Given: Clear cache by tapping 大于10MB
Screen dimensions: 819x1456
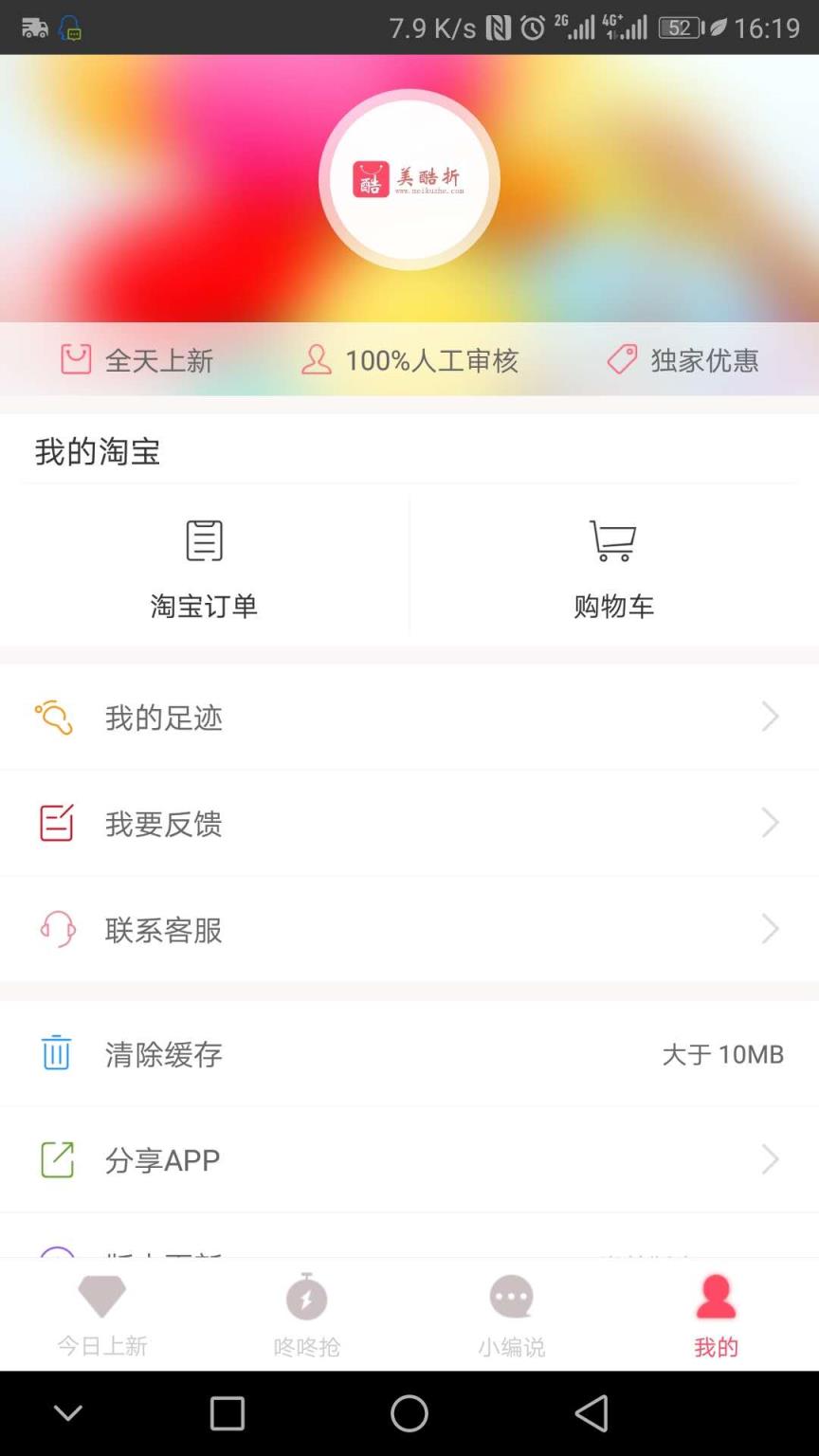Looking at the screenshot, I should point(723,1053).
